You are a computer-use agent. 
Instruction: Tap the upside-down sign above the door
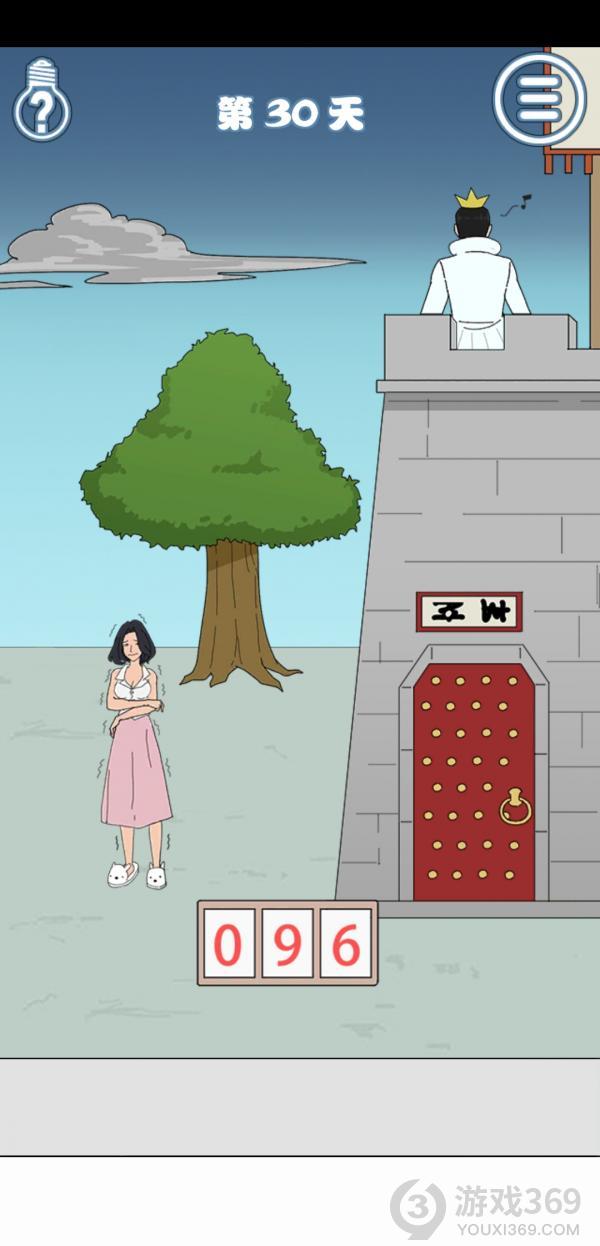(x=469, y=611)
